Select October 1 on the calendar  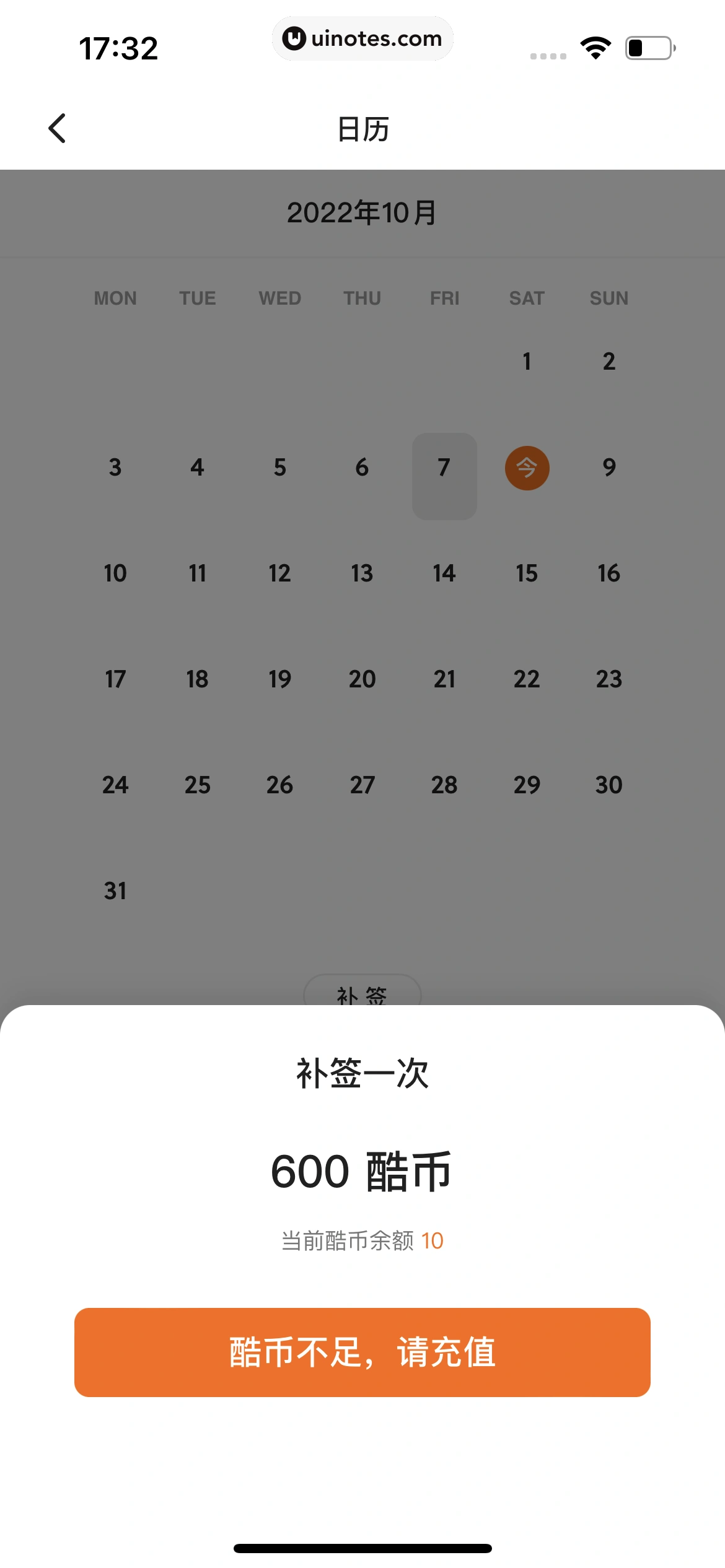[x=527, y=362]
